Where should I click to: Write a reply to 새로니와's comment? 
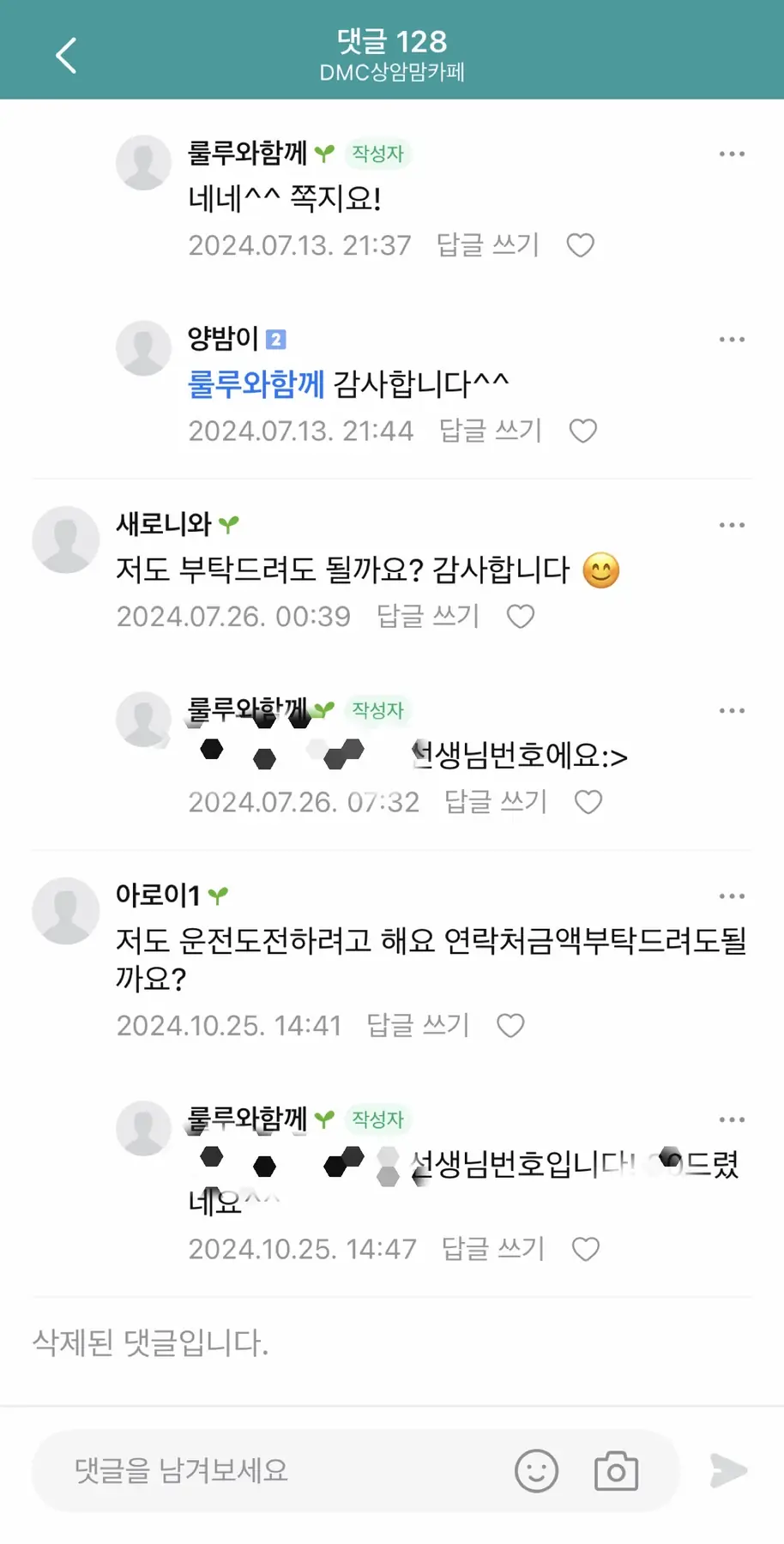click(x=427, y=616)
